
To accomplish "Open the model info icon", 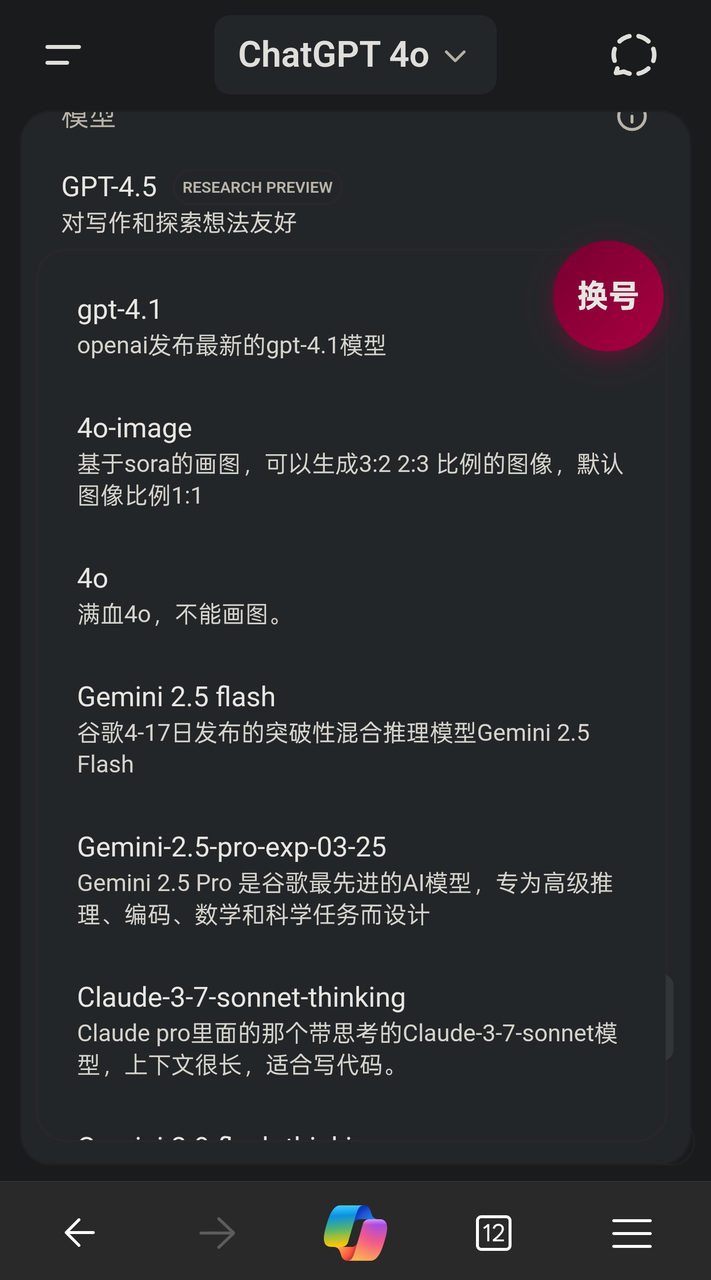I will (631, 118).
